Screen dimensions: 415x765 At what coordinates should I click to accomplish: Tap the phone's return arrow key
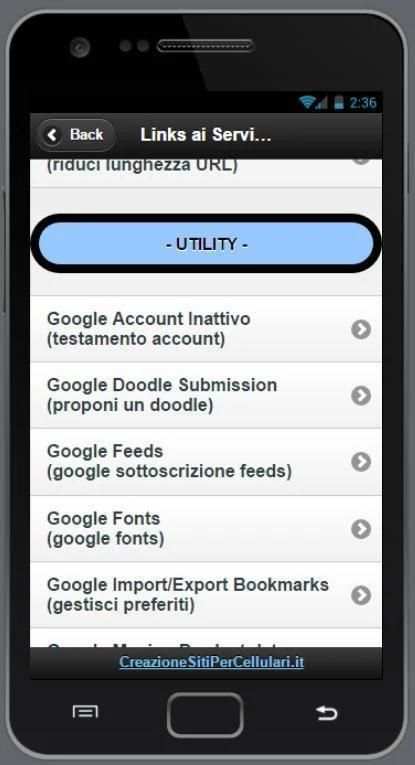point(326,713)
